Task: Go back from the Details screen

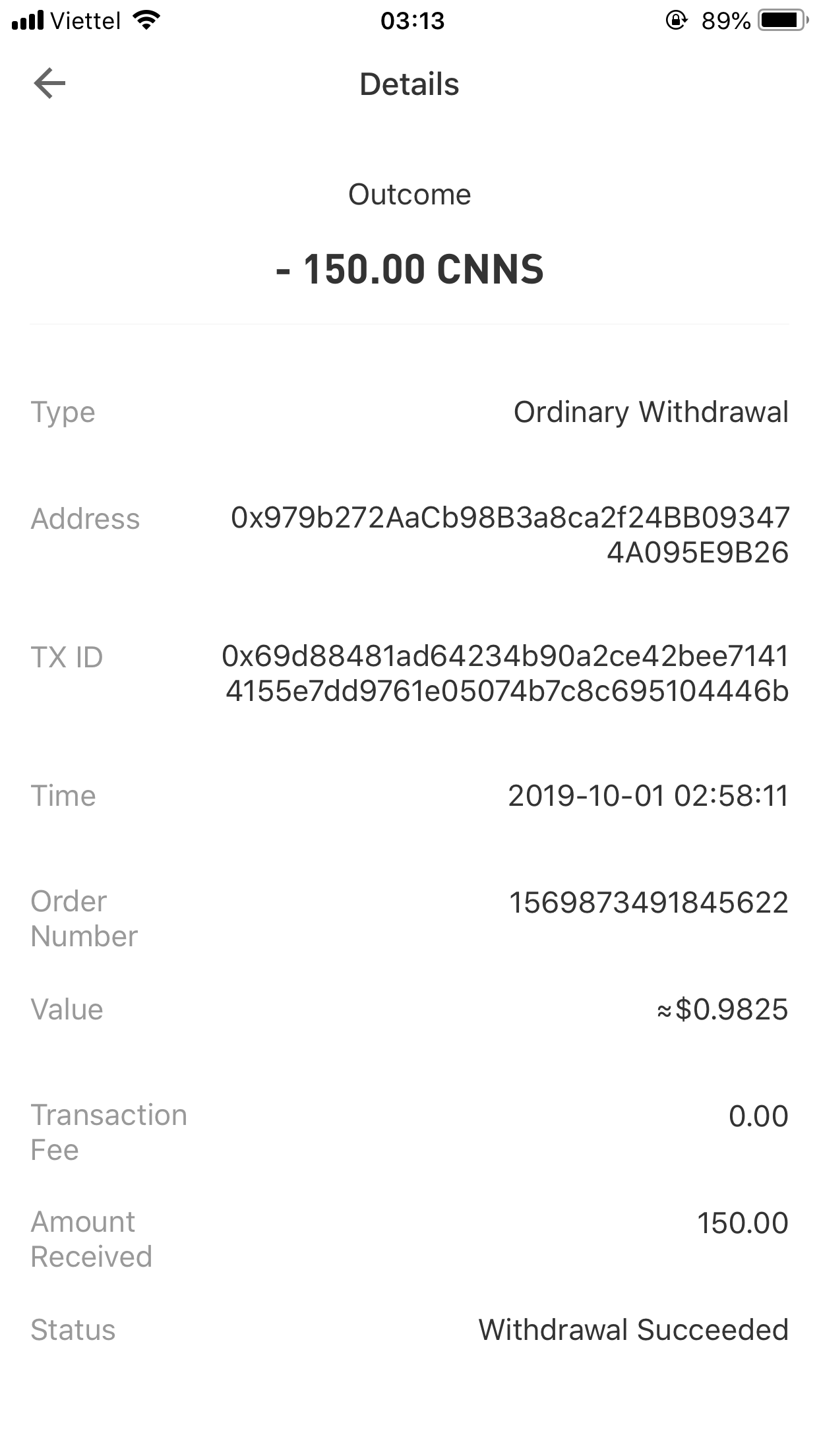Action: pyautogui.click(x=49, y=84)
